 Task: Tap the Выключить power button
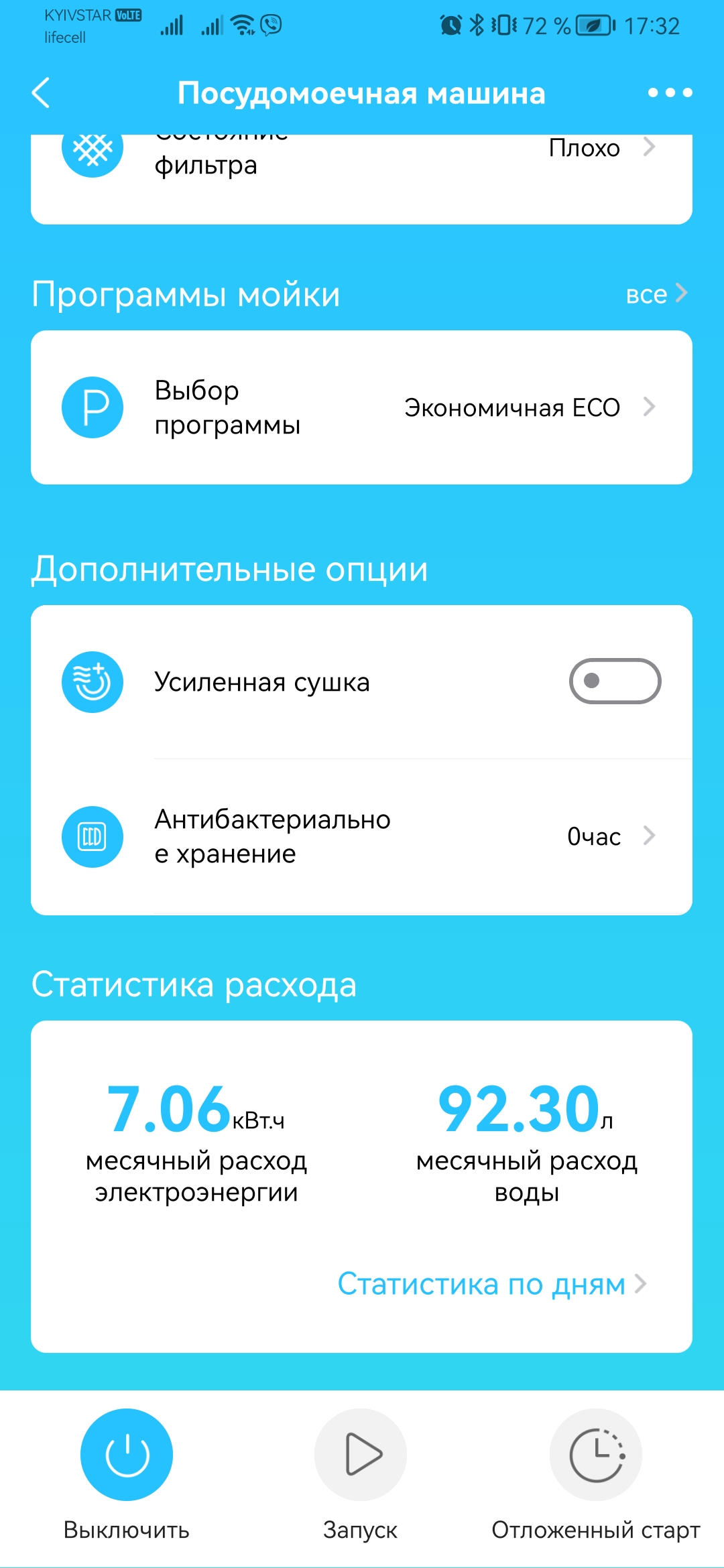pyautogui.click(x=127, y=1454)
